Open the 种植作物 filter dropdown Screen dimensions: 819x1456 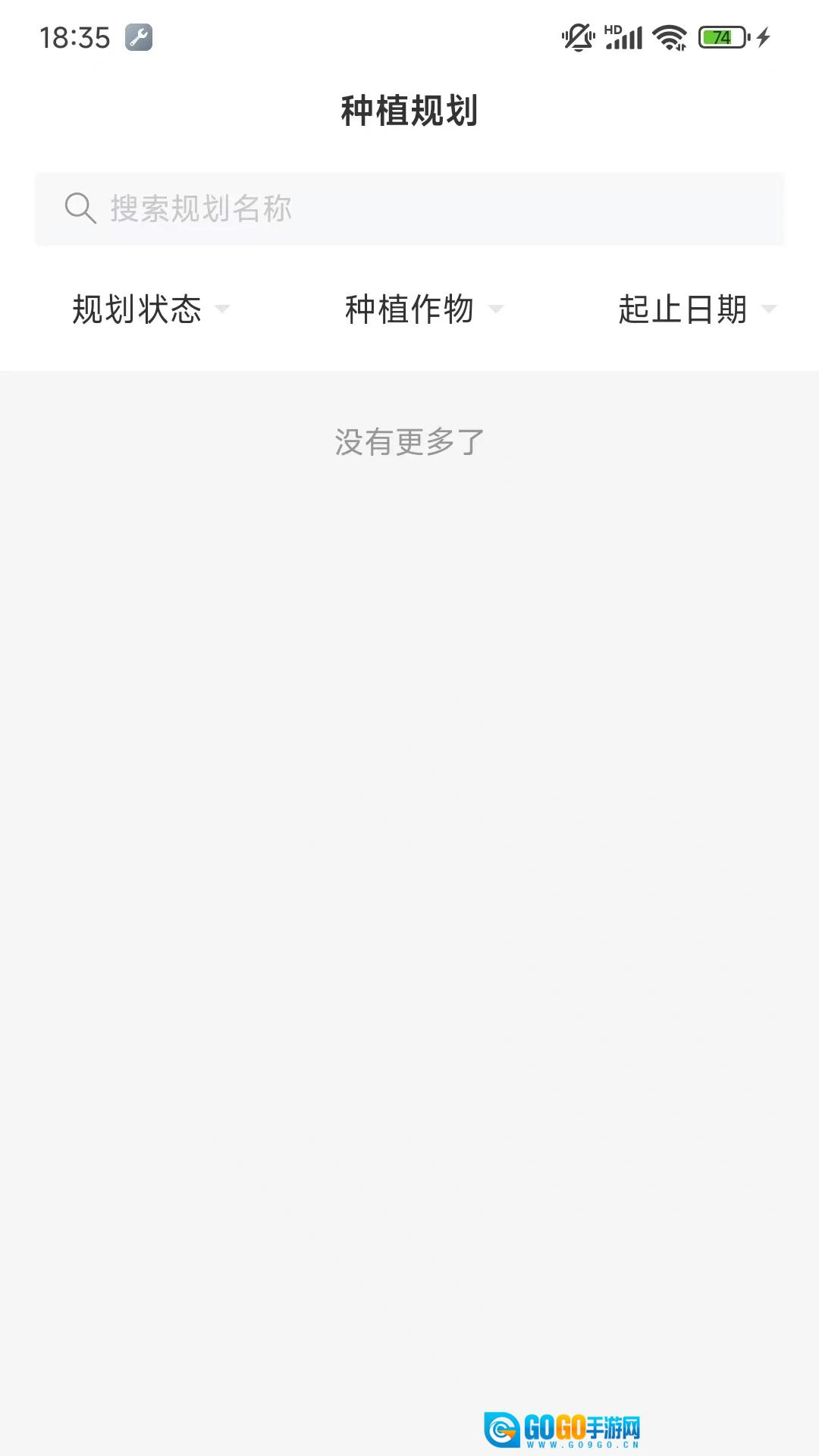(423, 309)
